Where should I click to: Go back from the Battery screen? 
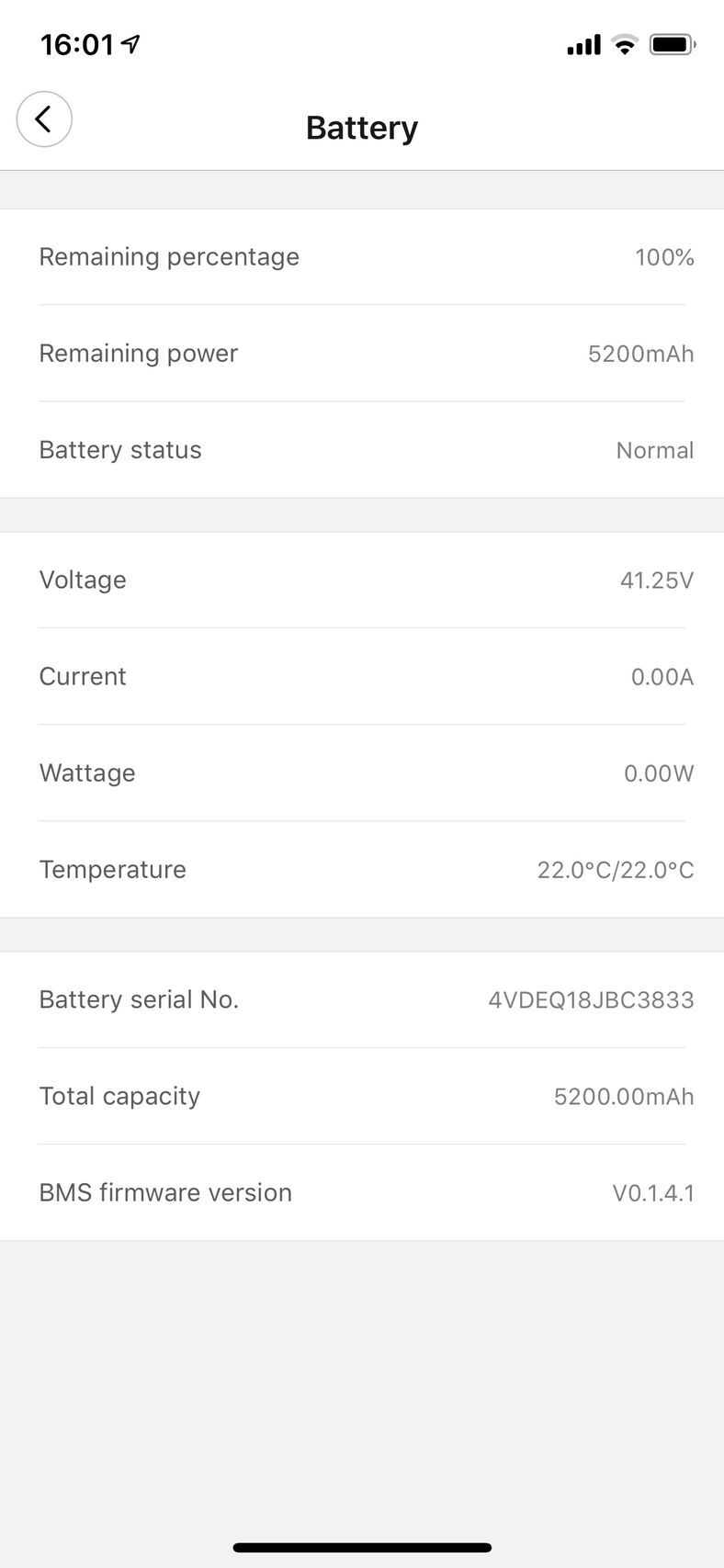[44, 119]
